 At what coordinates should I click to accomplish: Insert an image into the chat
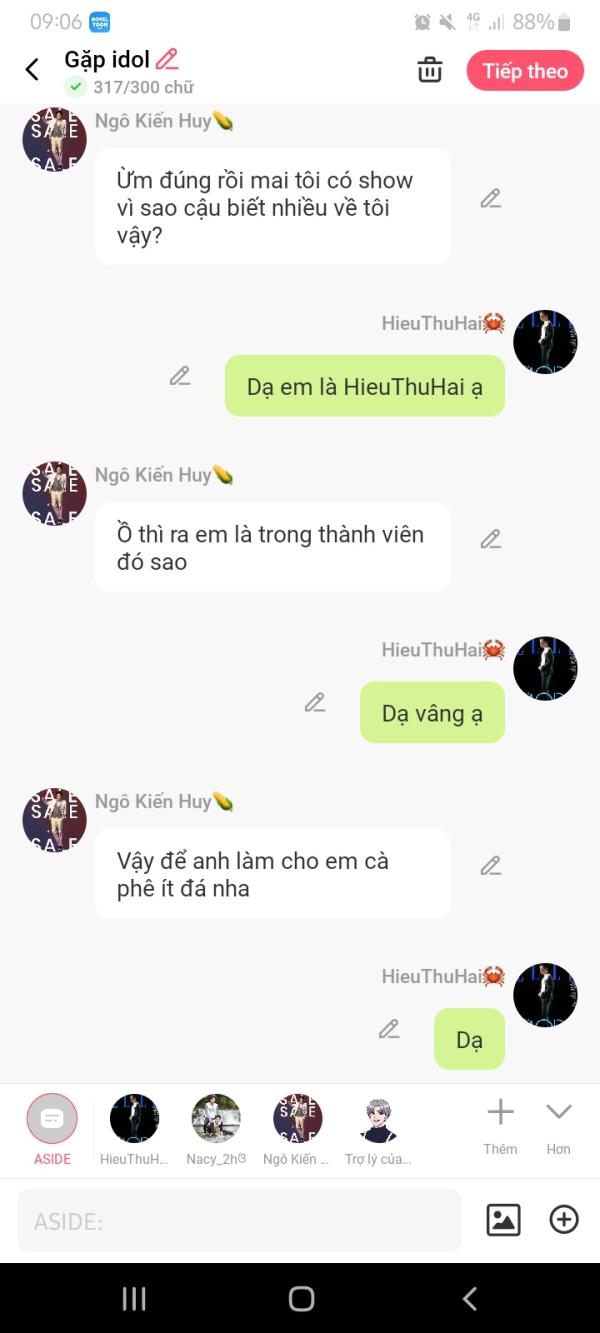(503, 1220)
